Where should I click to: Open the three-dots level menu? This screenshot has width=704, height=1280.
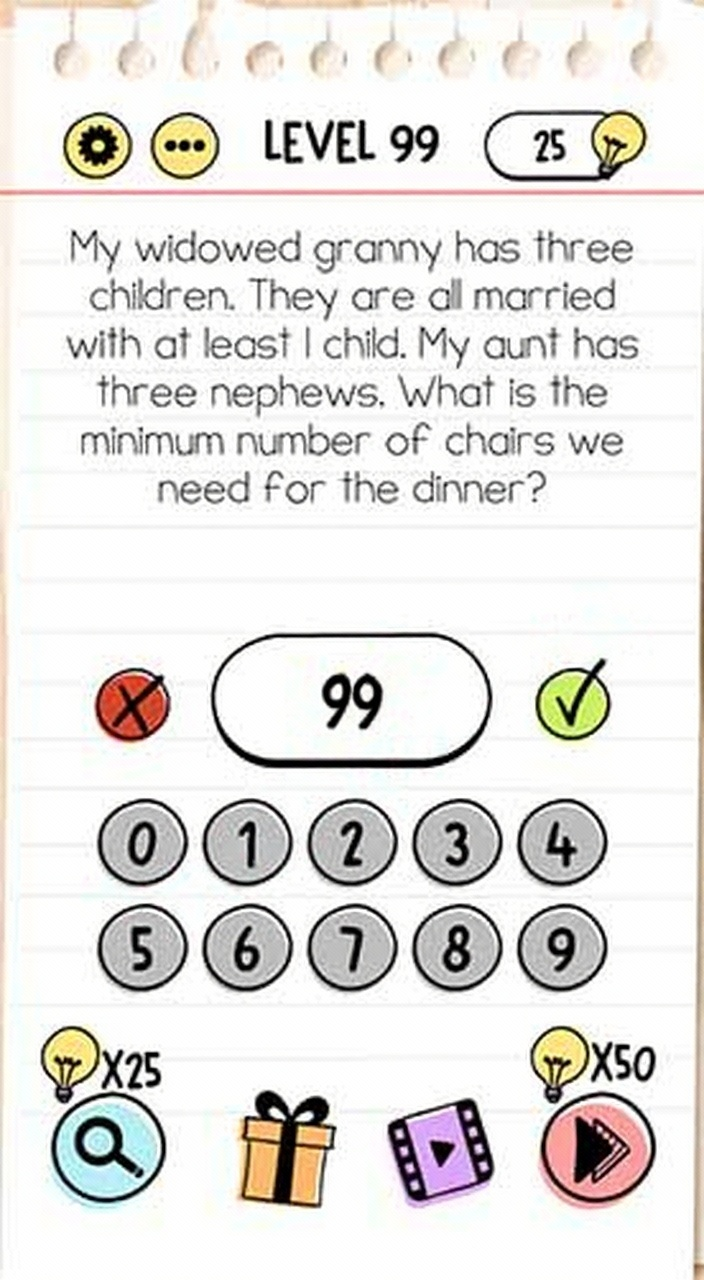[183, 148]
